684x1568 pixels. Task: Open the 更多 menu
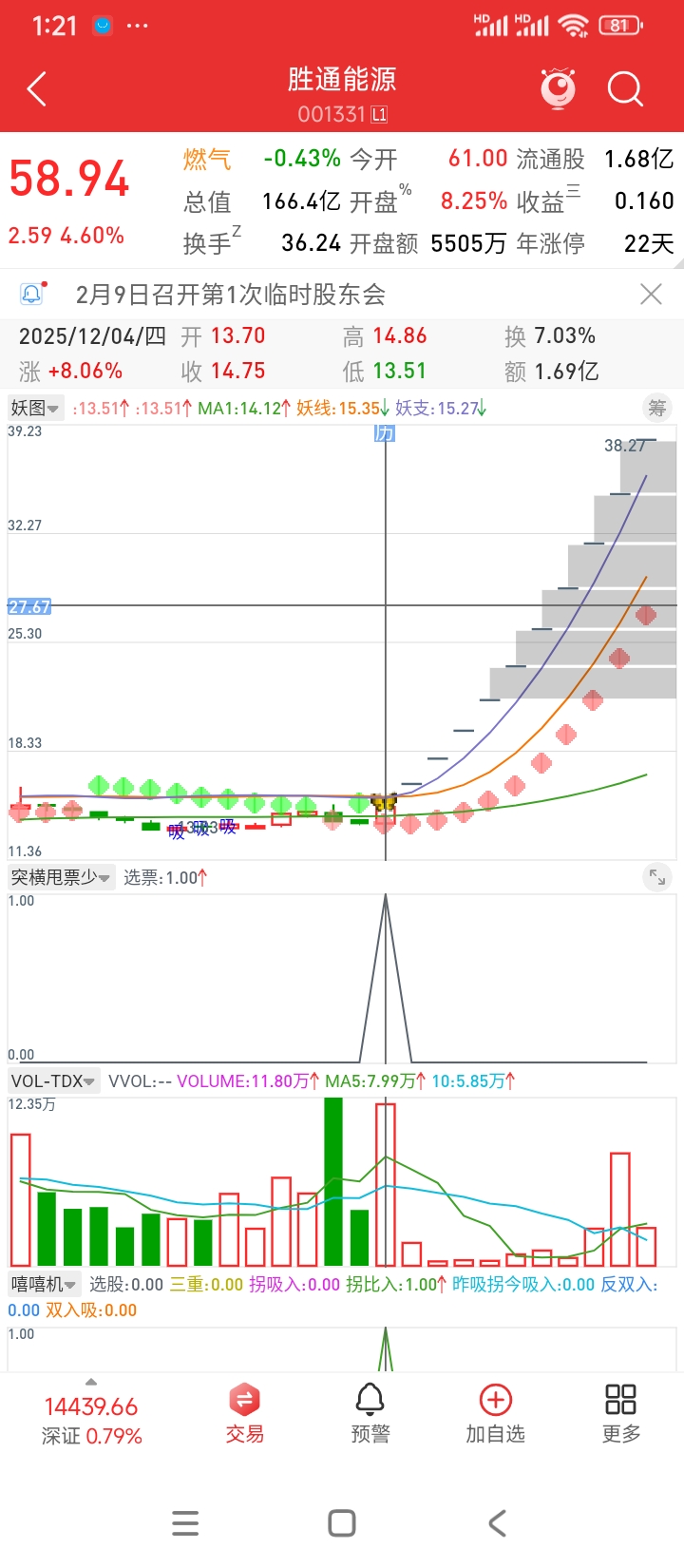pyautogui.click(x=620, y=1413)
